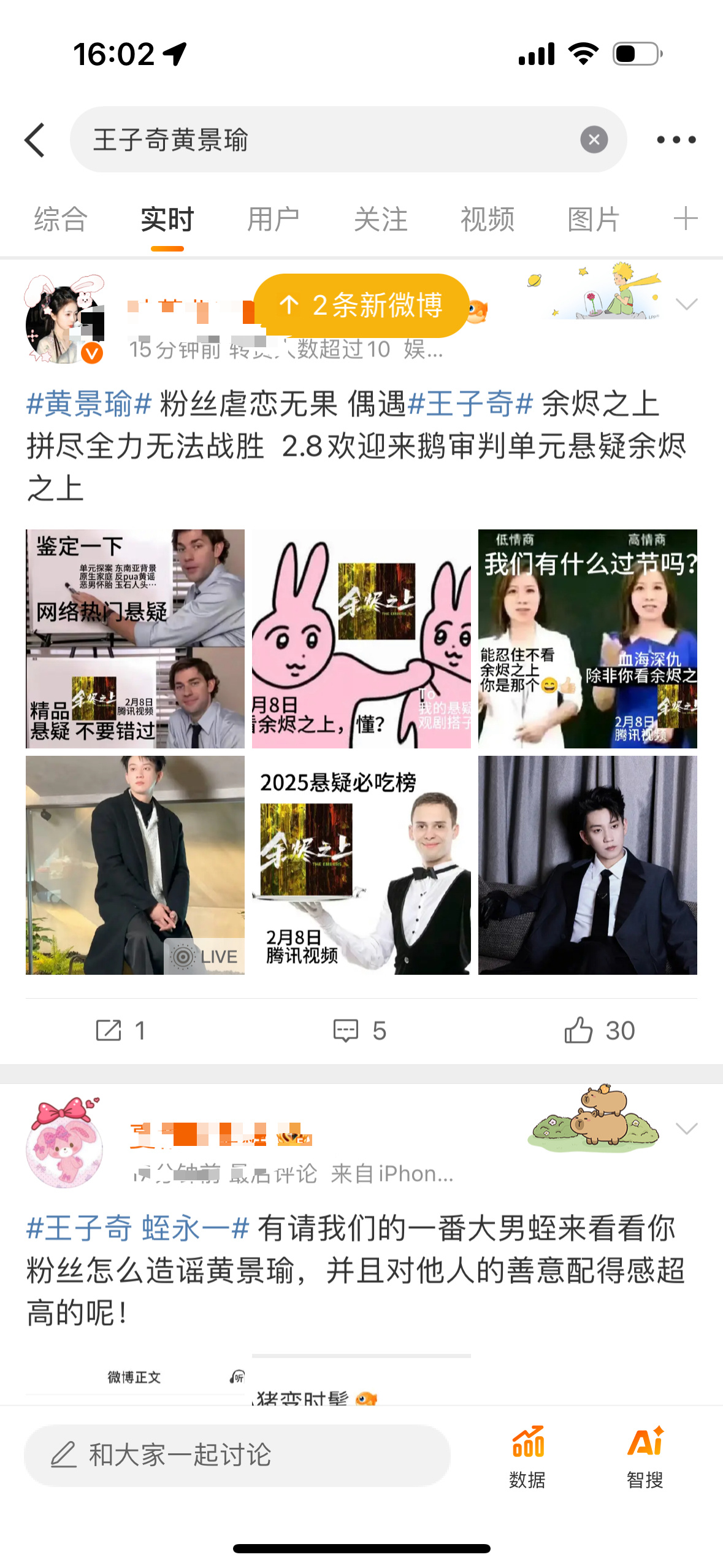Screen dimensions: 723x1568
Task: Open the add-tab plus control
Action: [x=687, y=220]
